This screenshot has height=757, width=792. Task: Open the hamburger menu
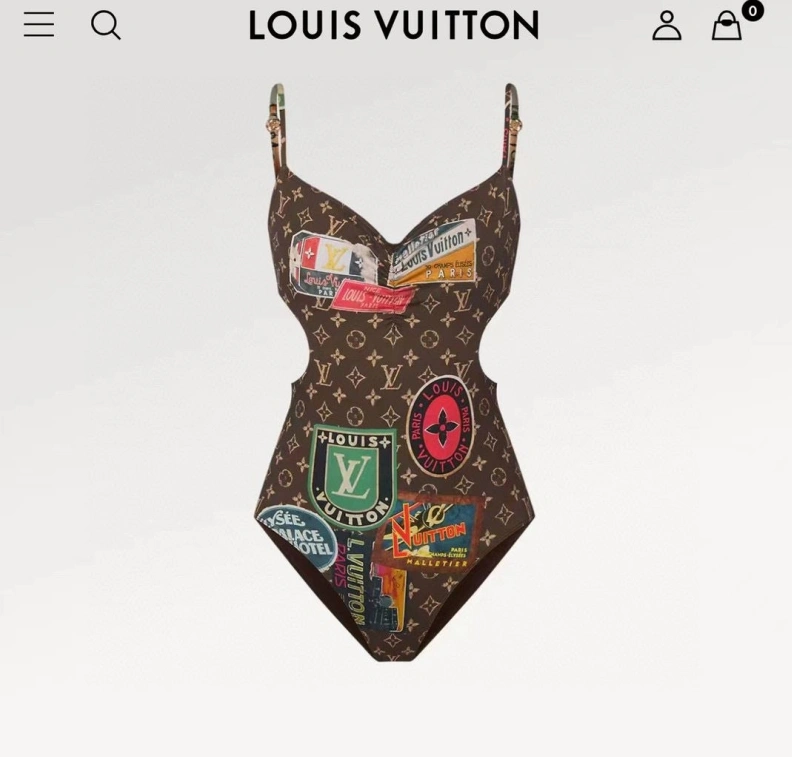[39, 25]
